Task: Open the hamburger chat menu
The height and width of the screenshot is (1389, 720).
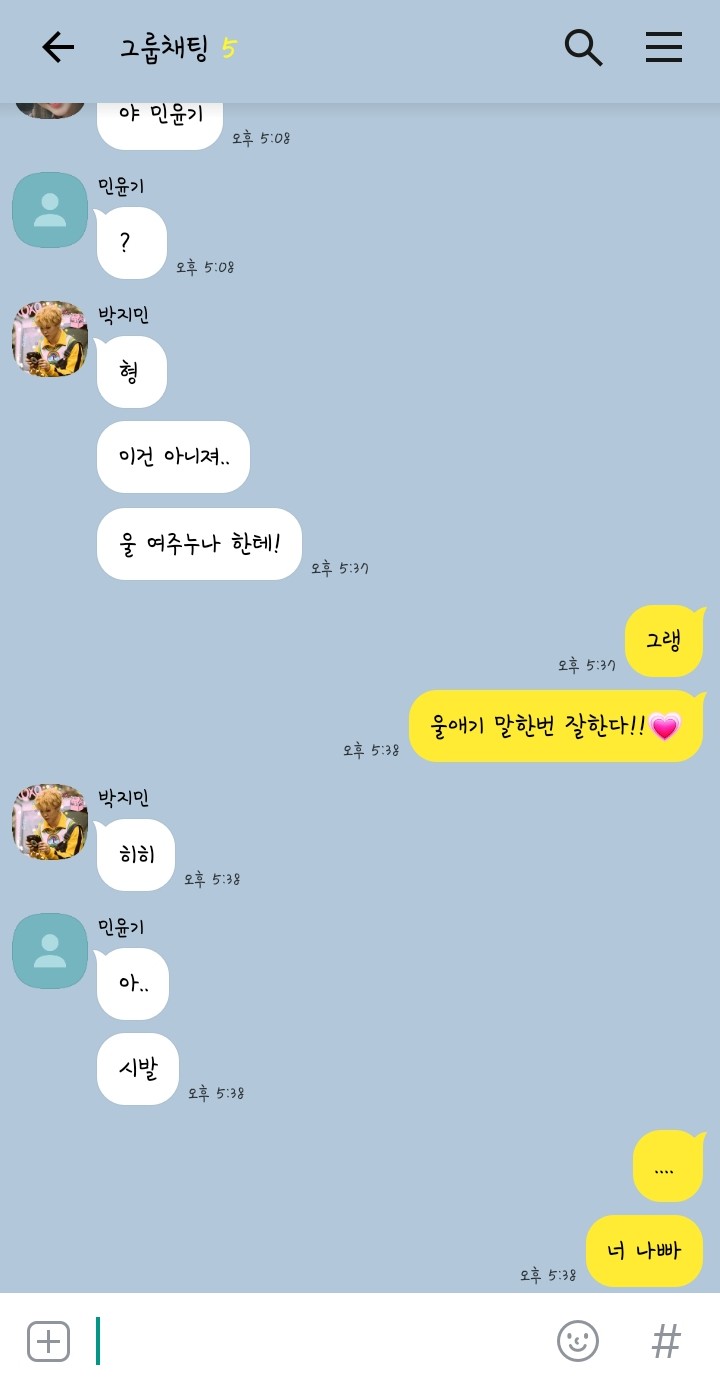Action: point(663,47)
